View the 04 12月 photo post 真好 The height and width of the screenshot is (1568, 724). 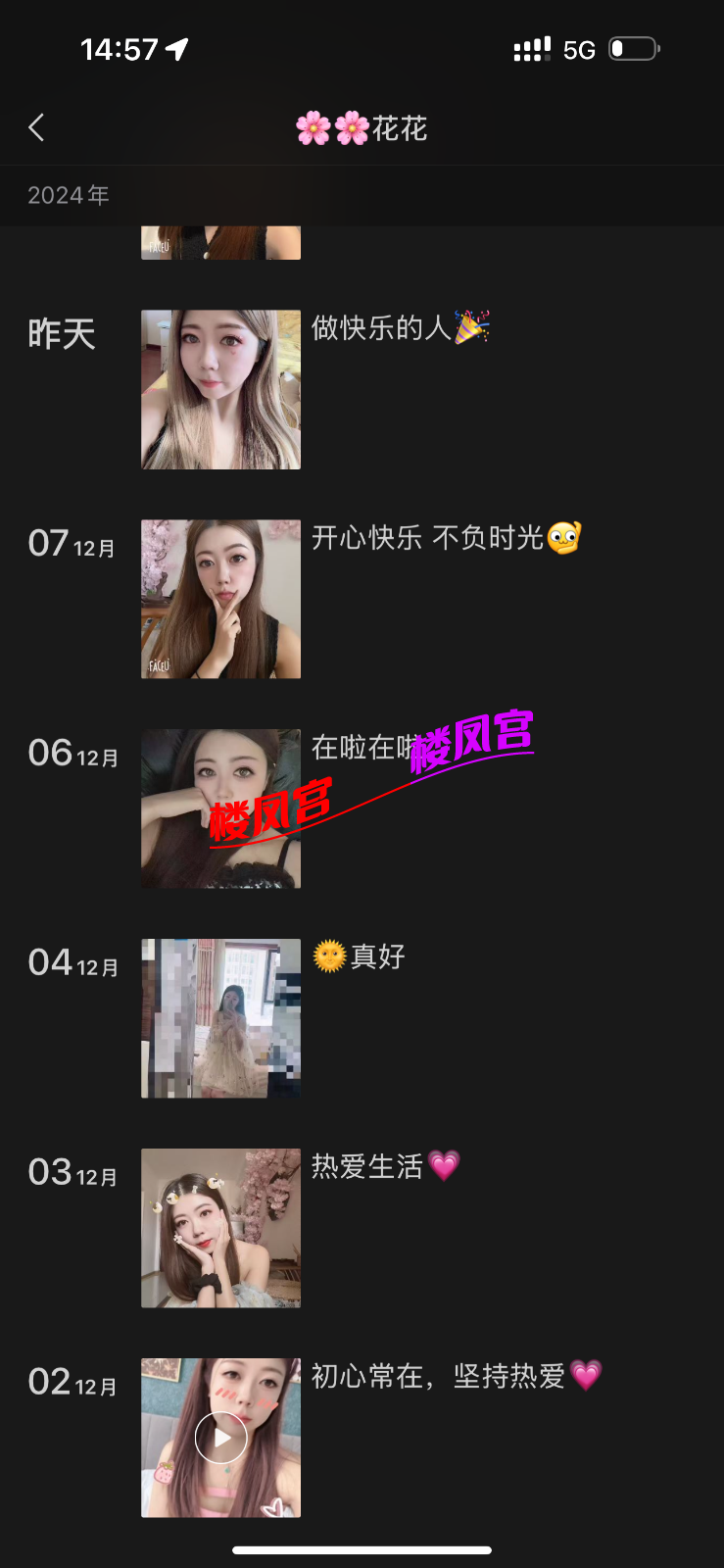(220, 1018)
